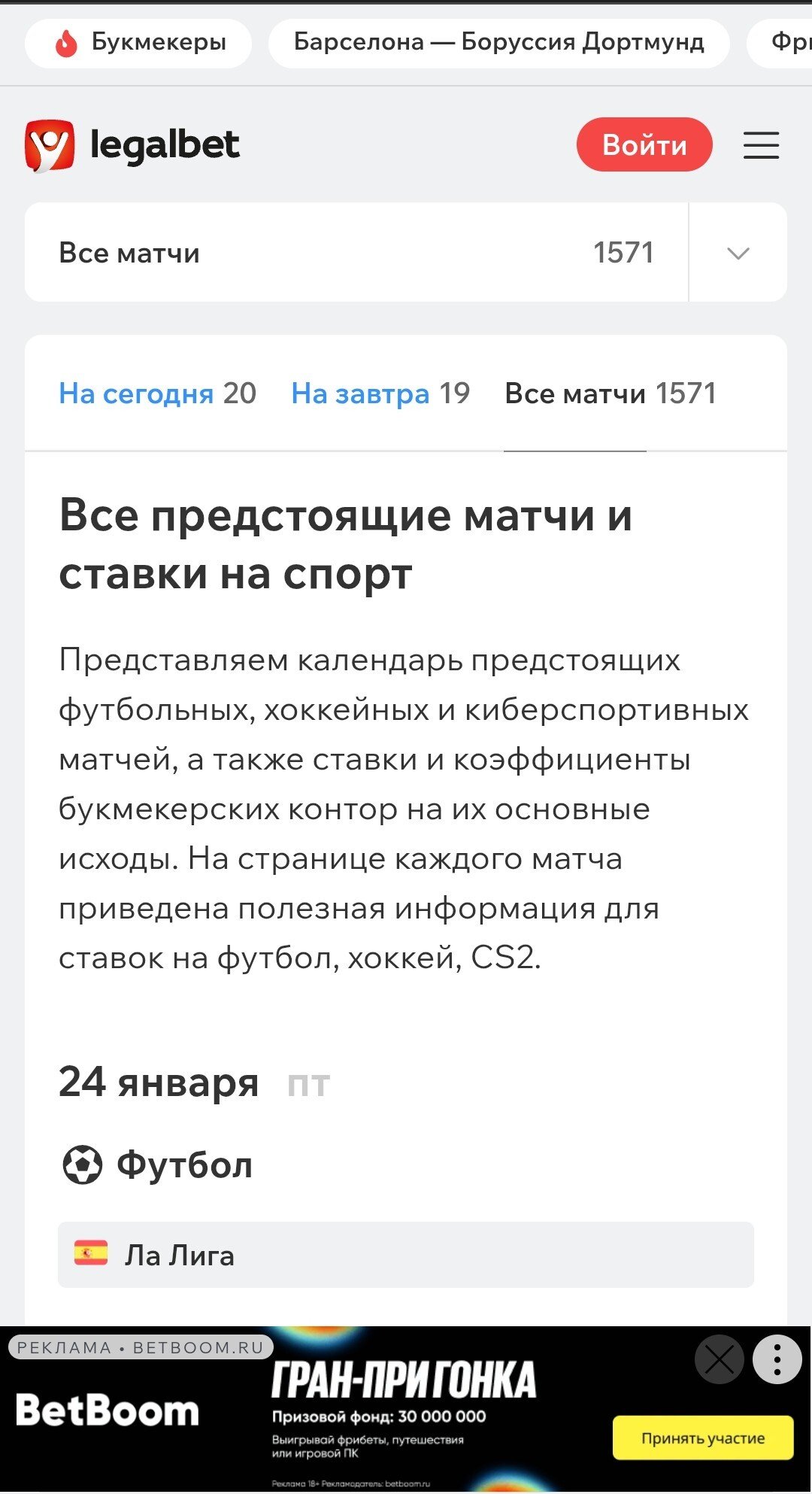Open the Ла Лига league row
Screen dimensions: 812x1494
coord(405,1256)
